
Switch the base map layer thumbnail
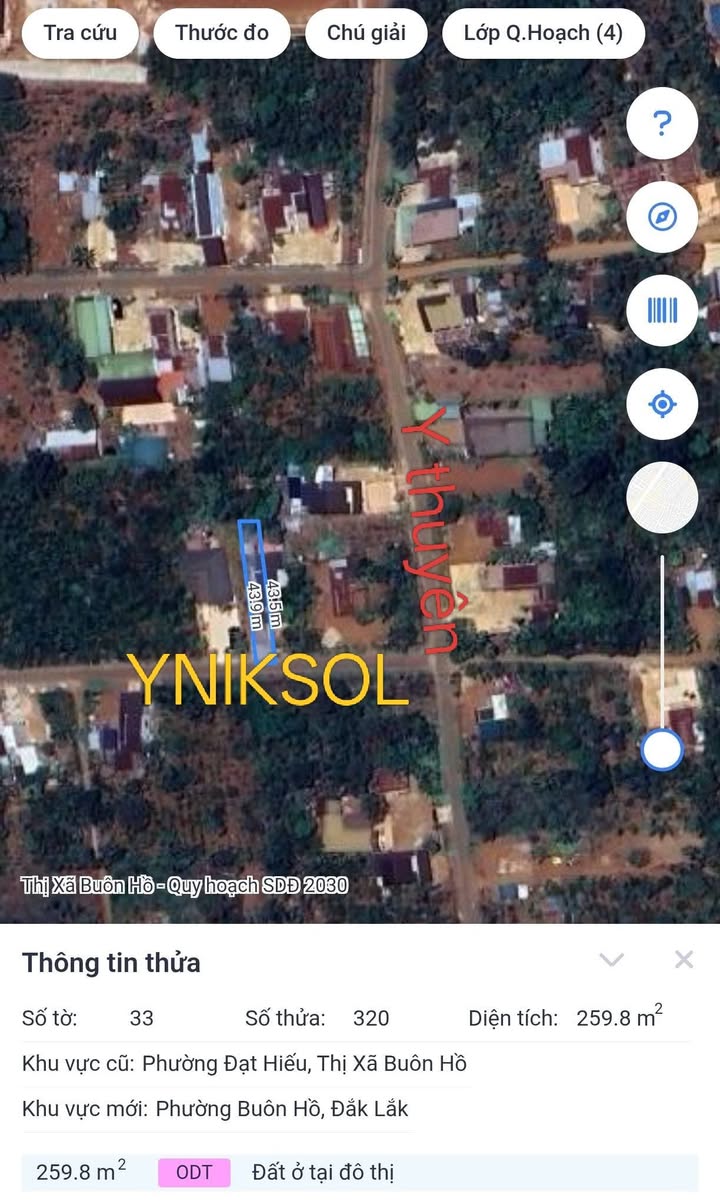(x=661, y=497)
